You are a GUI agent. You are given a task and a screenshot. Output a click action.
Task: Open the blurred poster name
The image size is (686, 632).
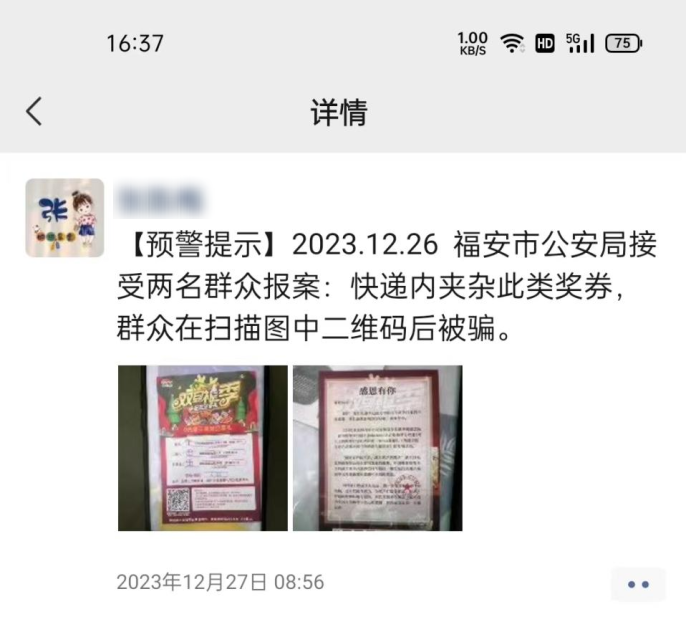159,199
